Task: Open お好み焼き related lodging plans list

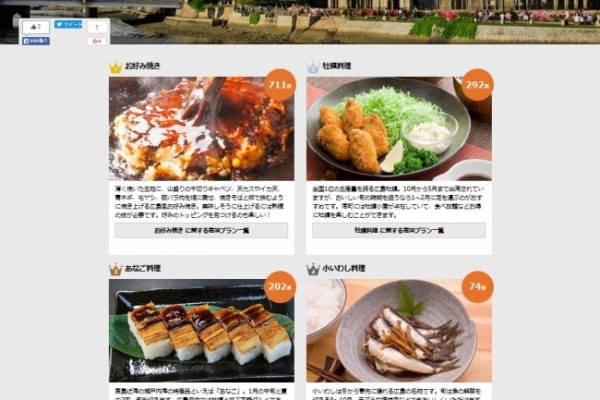Action: coord(201,230)
